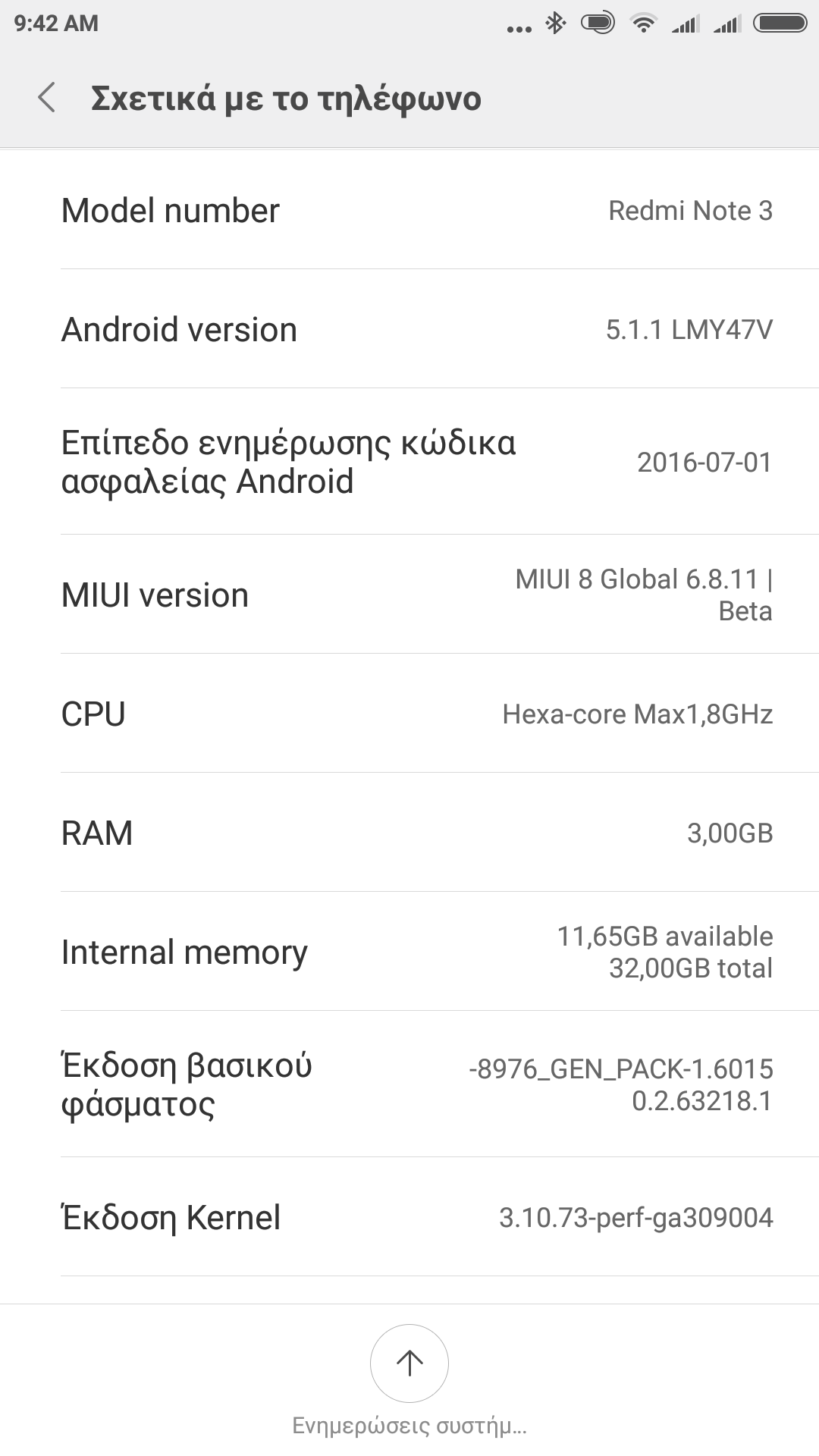The height and width of the screenshot is (1456, 819).
Task: Tap the Model number row
Action: click(409, 211)
